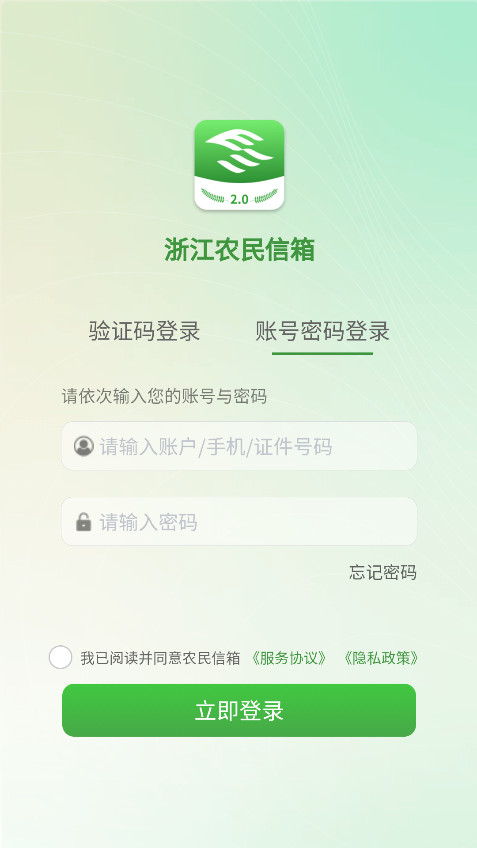Check the agreement checkbox for 农民信箱
Screen dimensions: 477x848
(x=60, y=657)
